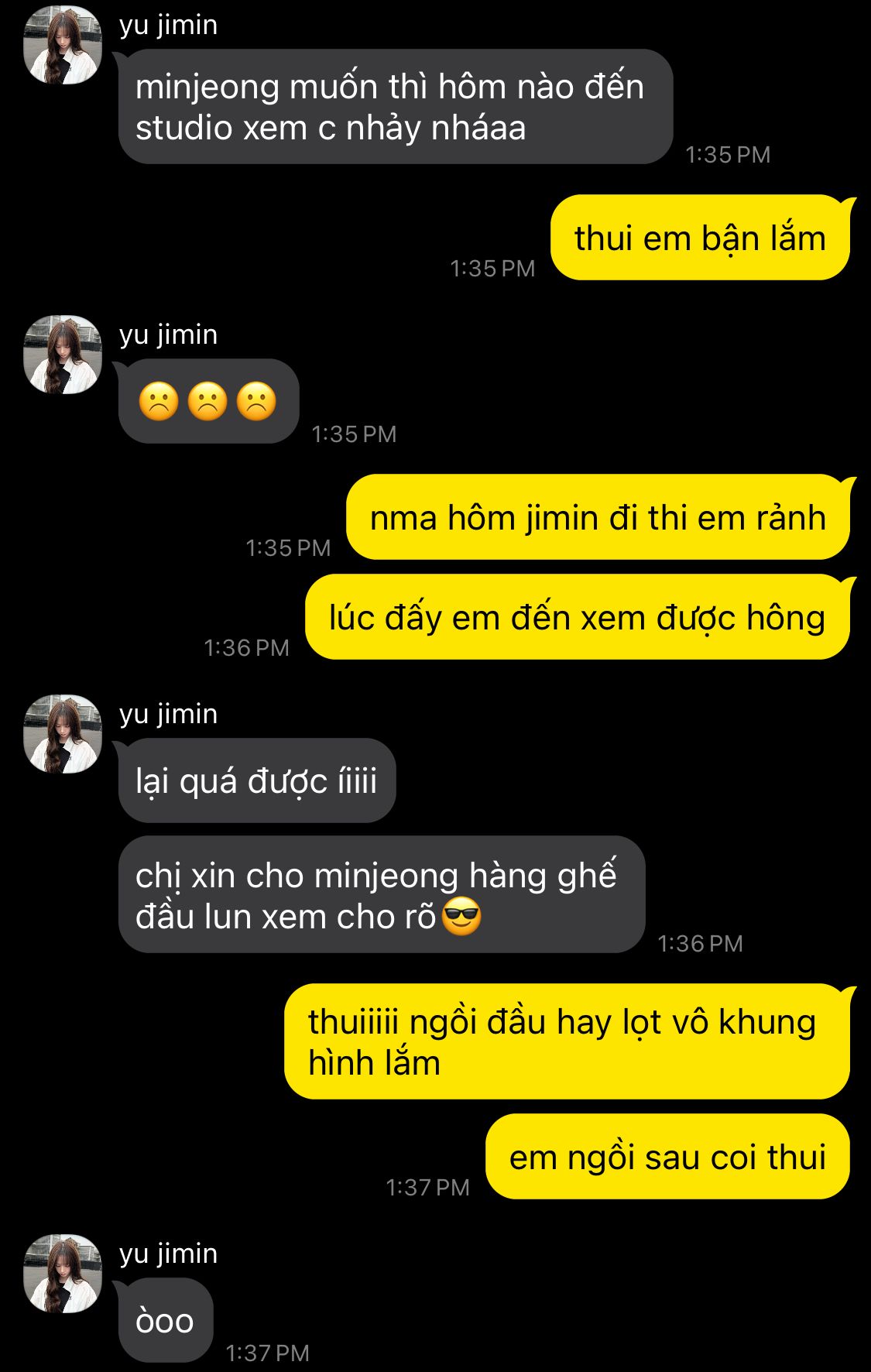Open yu jimin's avatar beside the studio invitation message
871x1372 pixels.
(x=63, y=45)
